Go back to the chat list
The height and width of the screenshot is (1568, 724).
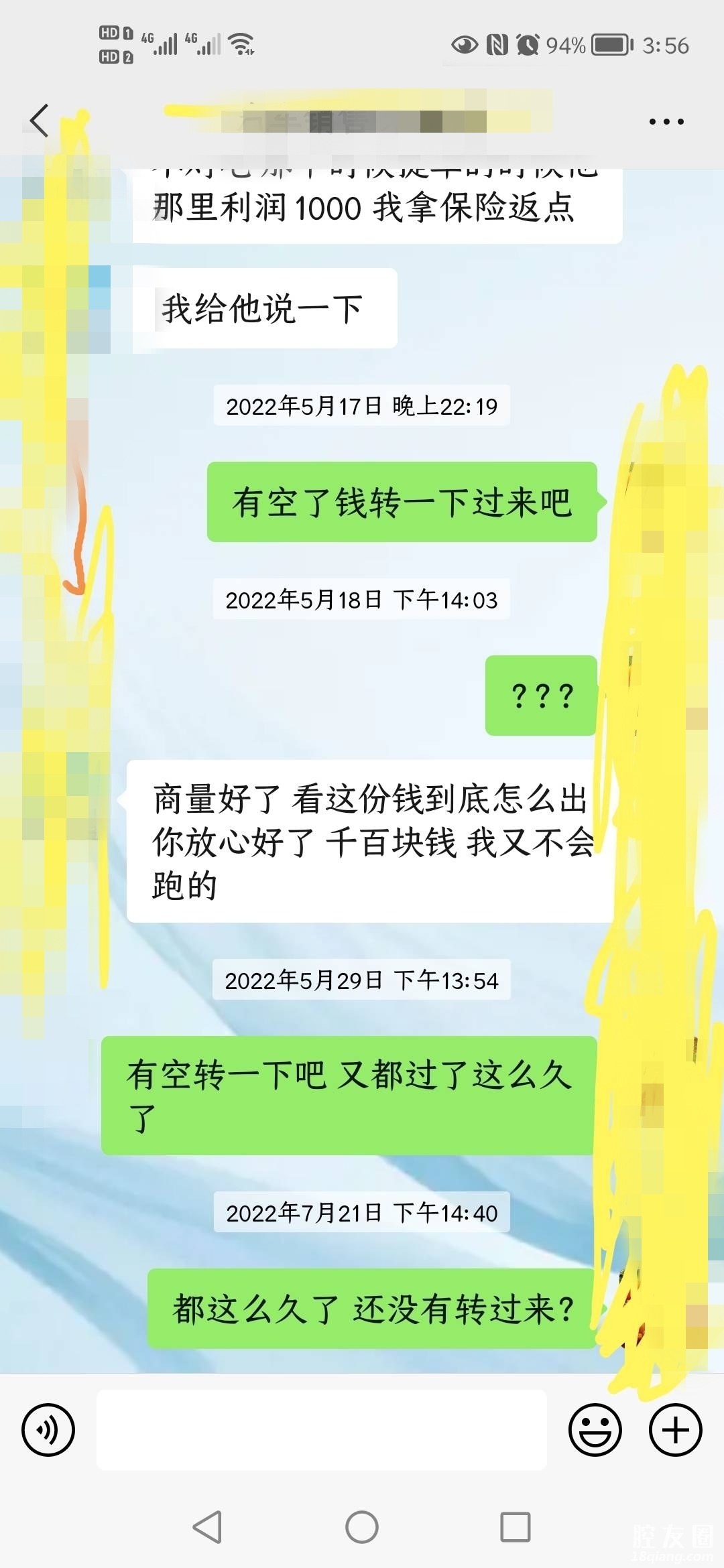coord(40,121)
